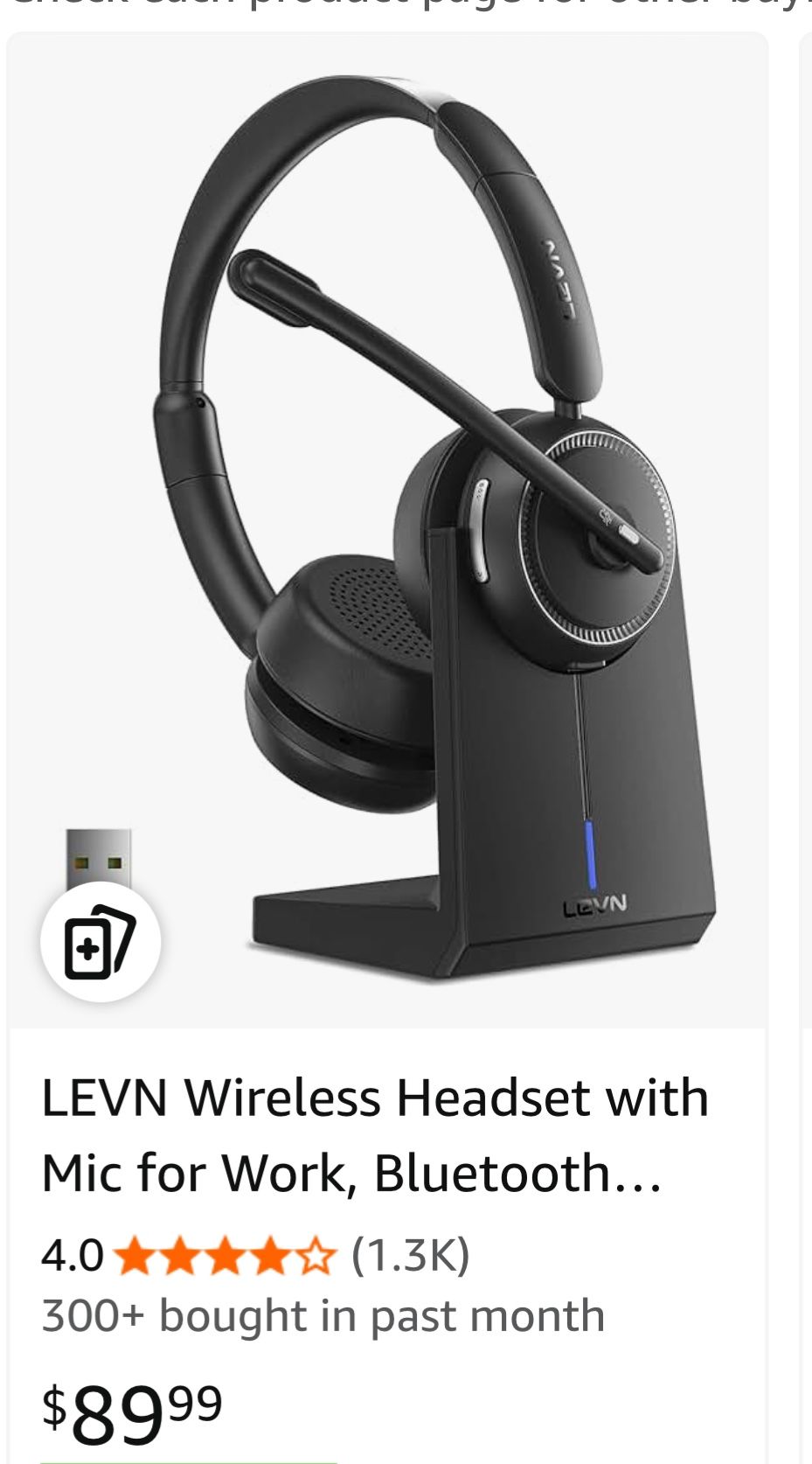Screen dimensions: 812x1464
Task: Click the product card area
Action: (x=398, y=743)
